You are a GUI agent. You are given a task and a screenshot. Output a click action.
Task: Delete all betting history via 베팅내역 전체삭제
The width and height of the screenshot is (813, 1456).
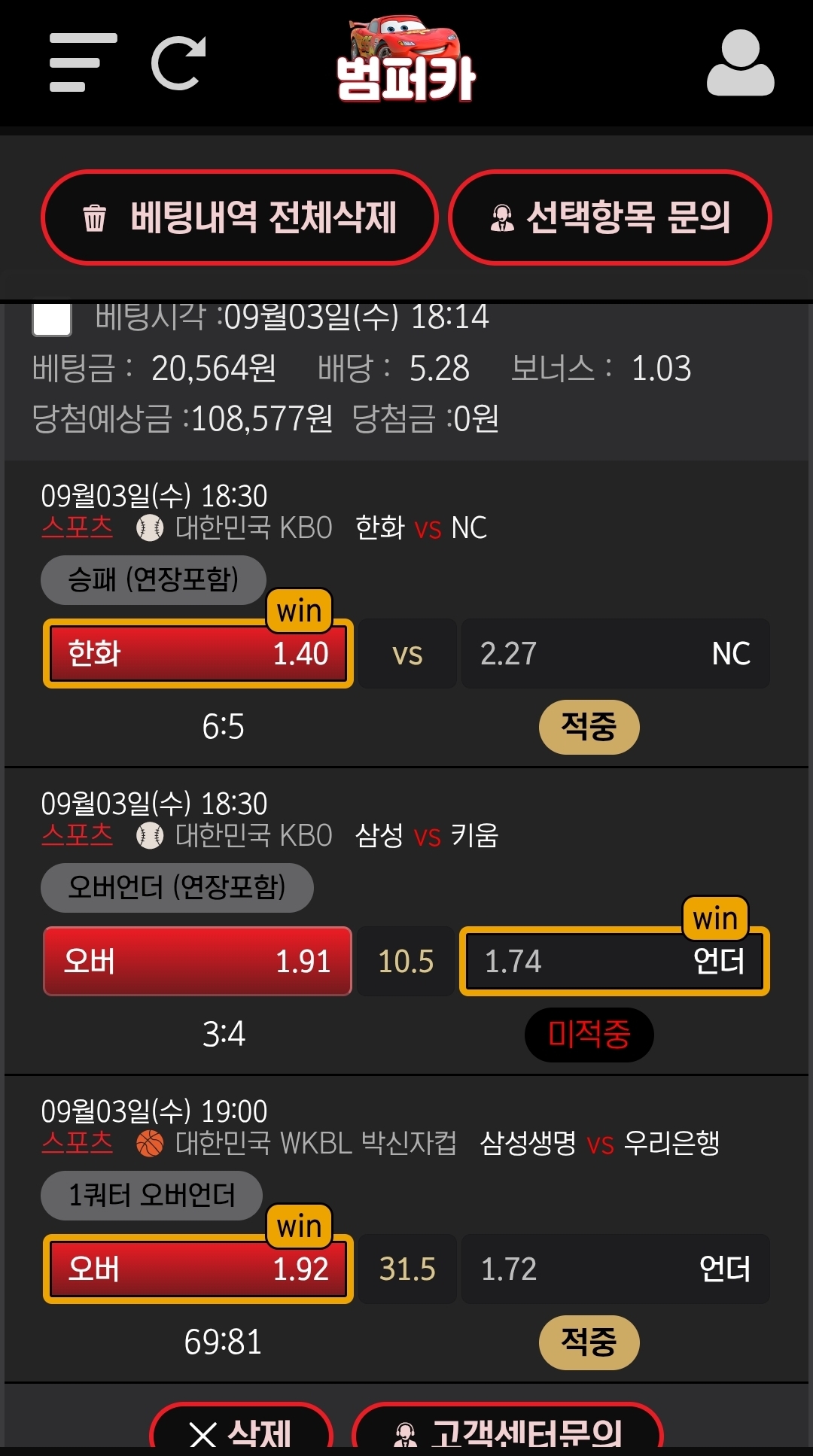point(240,217)
